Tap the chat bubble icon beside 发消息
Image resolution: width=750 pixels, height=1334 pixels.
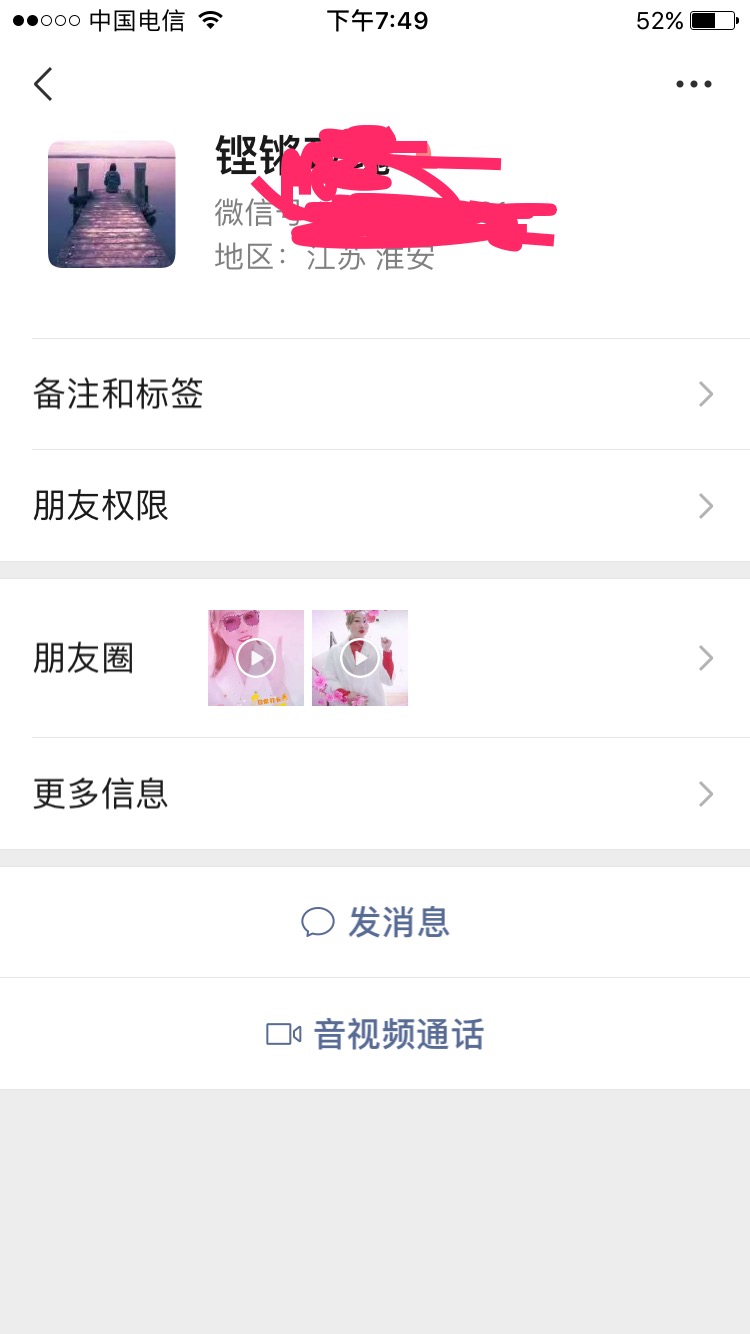(x=319, y=922)
